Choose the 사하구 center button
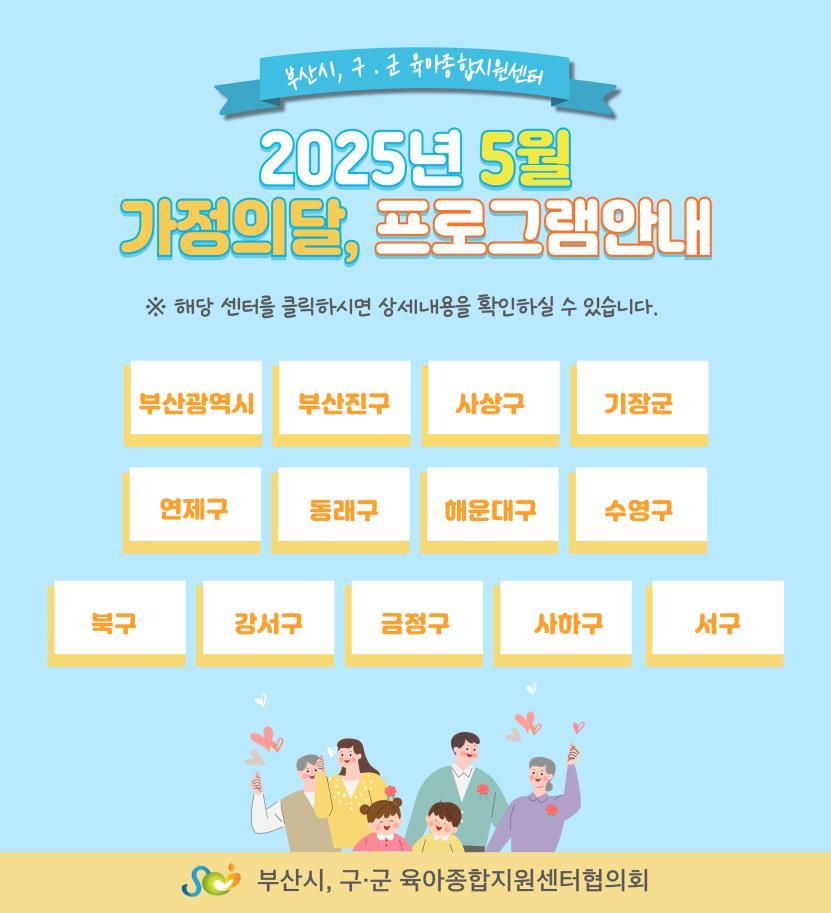 point(565,623)
